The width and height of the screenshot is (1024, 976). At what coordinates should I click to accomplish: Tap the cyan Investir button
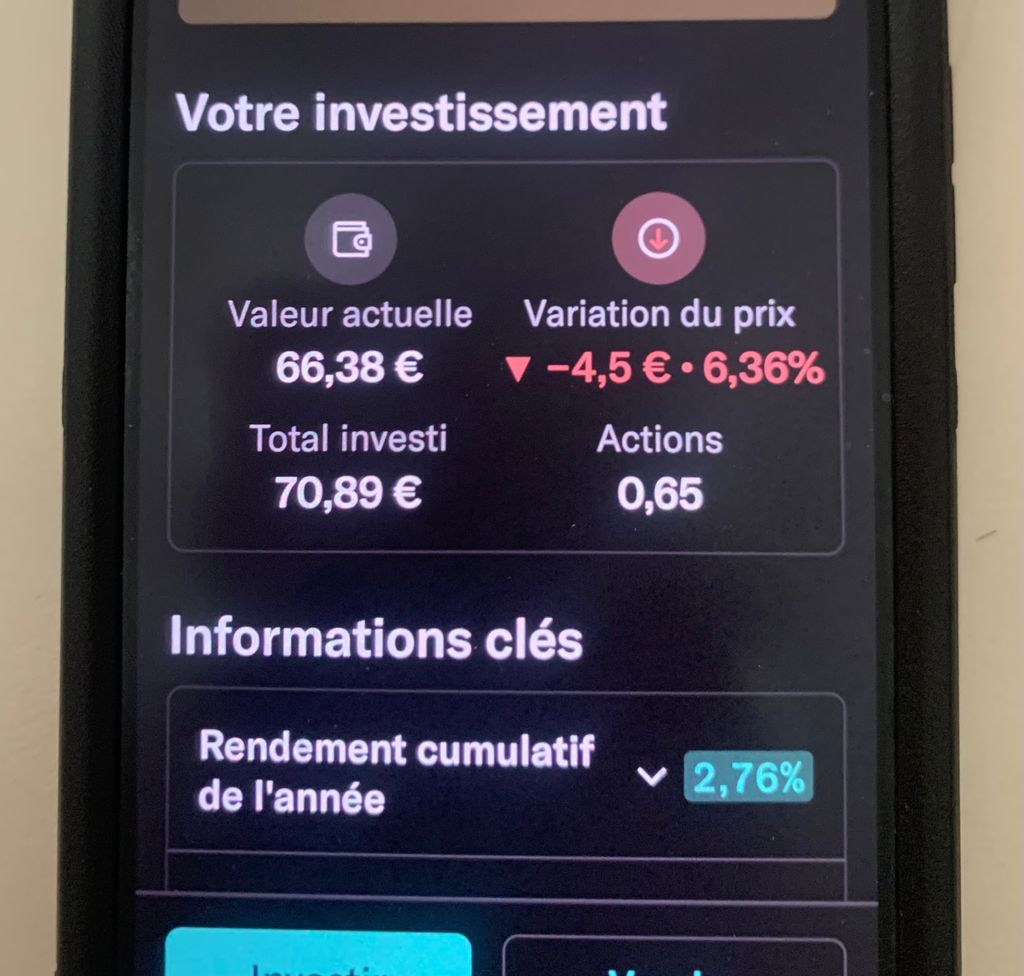(x=318, y=958)
